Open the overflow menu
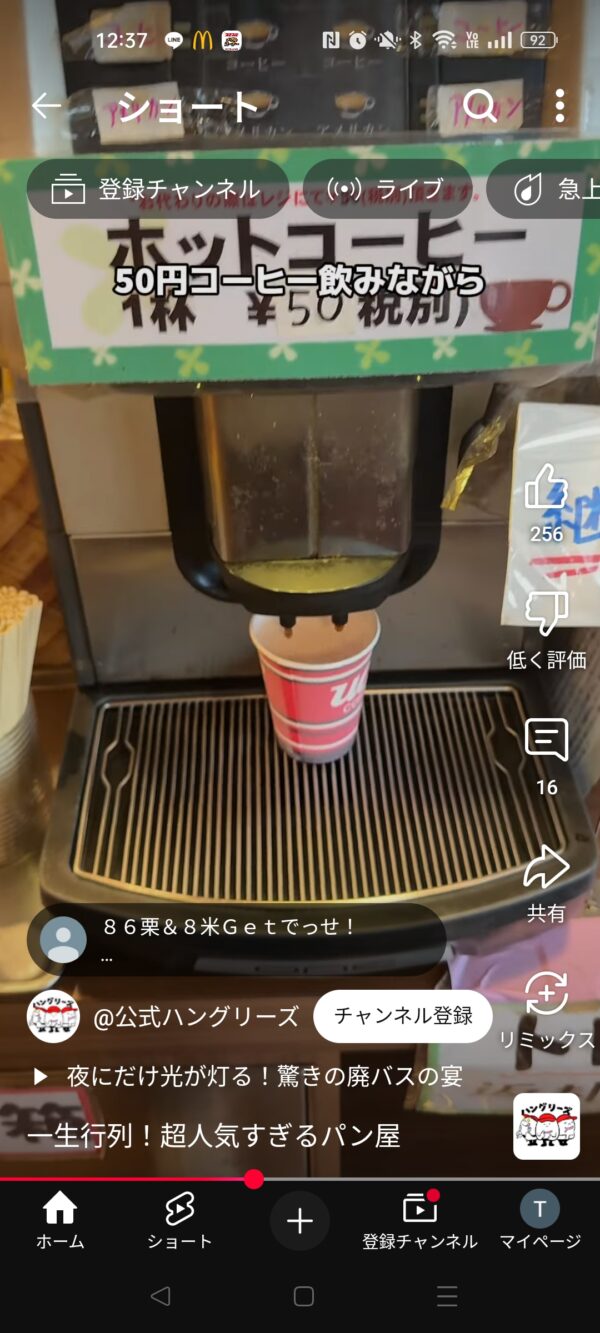The image size is (600, 1333). 560,106
